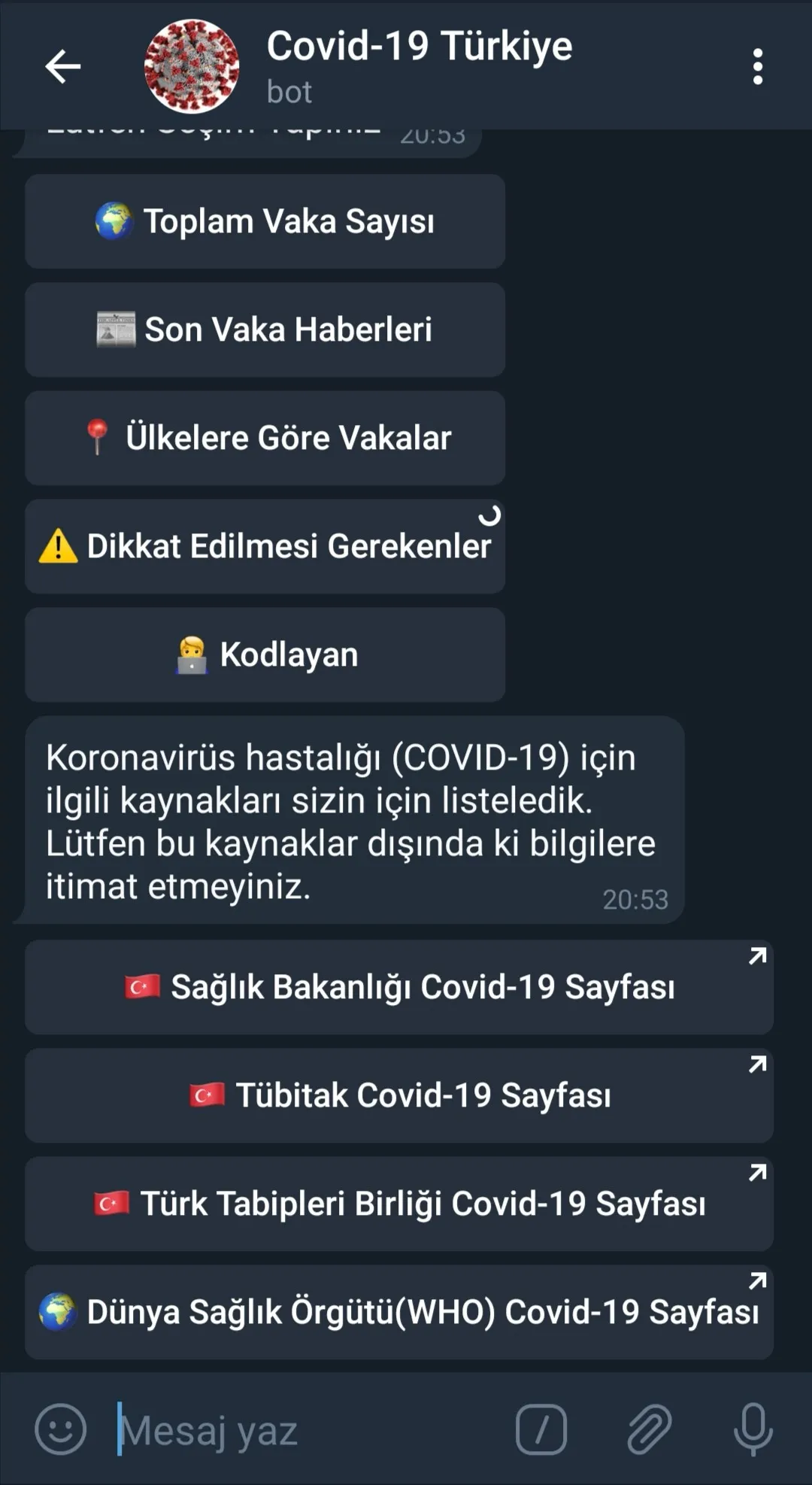Open Türk Tabipleri Birliği Covid-19 Sayfası
This screenshot has height=1485, width=812.
click(x=399, y=1204)
